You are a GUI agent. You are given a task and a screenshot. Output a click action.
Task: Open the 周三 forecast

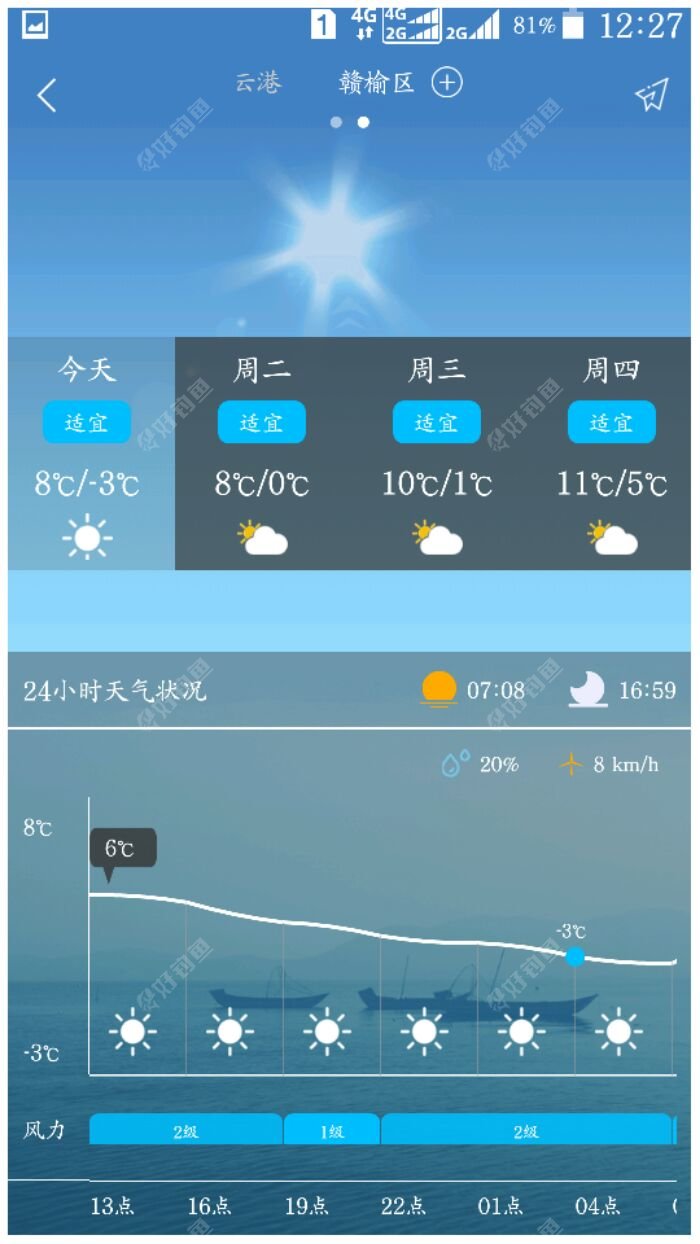click(437, 453)
